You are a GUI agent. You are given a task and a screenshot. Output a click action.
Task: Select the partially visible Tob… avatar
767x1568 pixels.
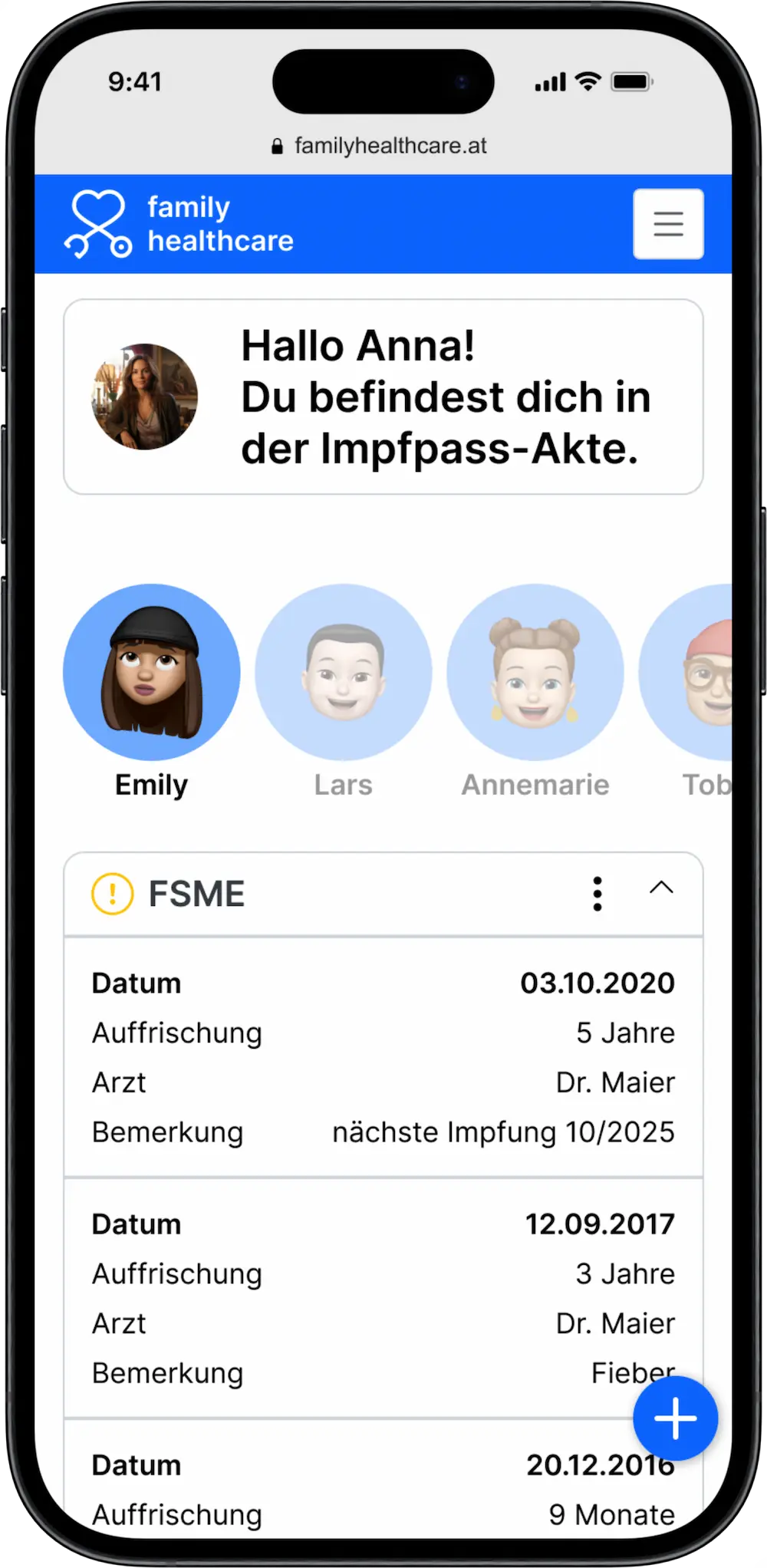pyautogui.click(x=690, y=672)
